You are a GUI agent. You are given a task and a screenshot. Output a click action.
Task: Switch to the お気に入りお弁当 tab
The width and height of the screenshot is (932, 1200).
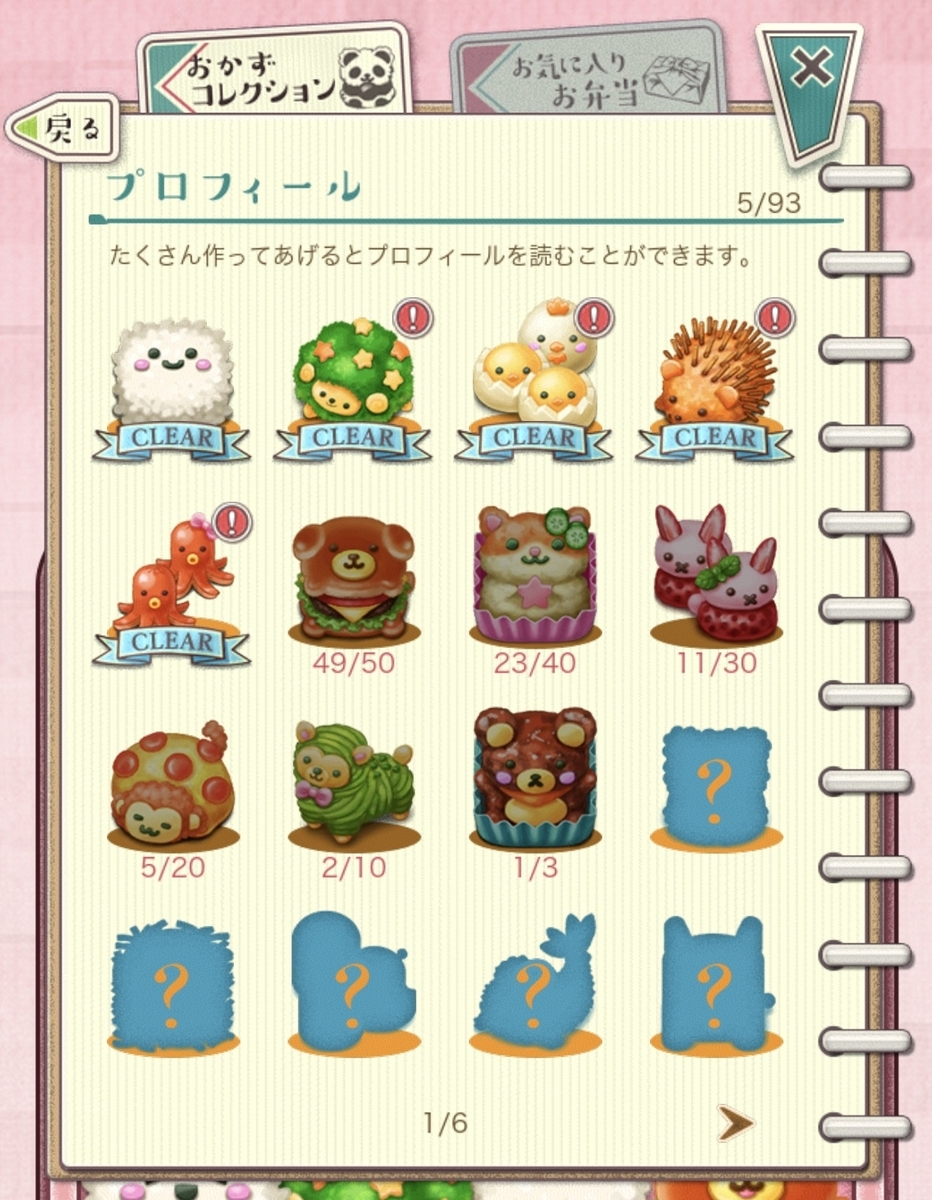point(589,72)
